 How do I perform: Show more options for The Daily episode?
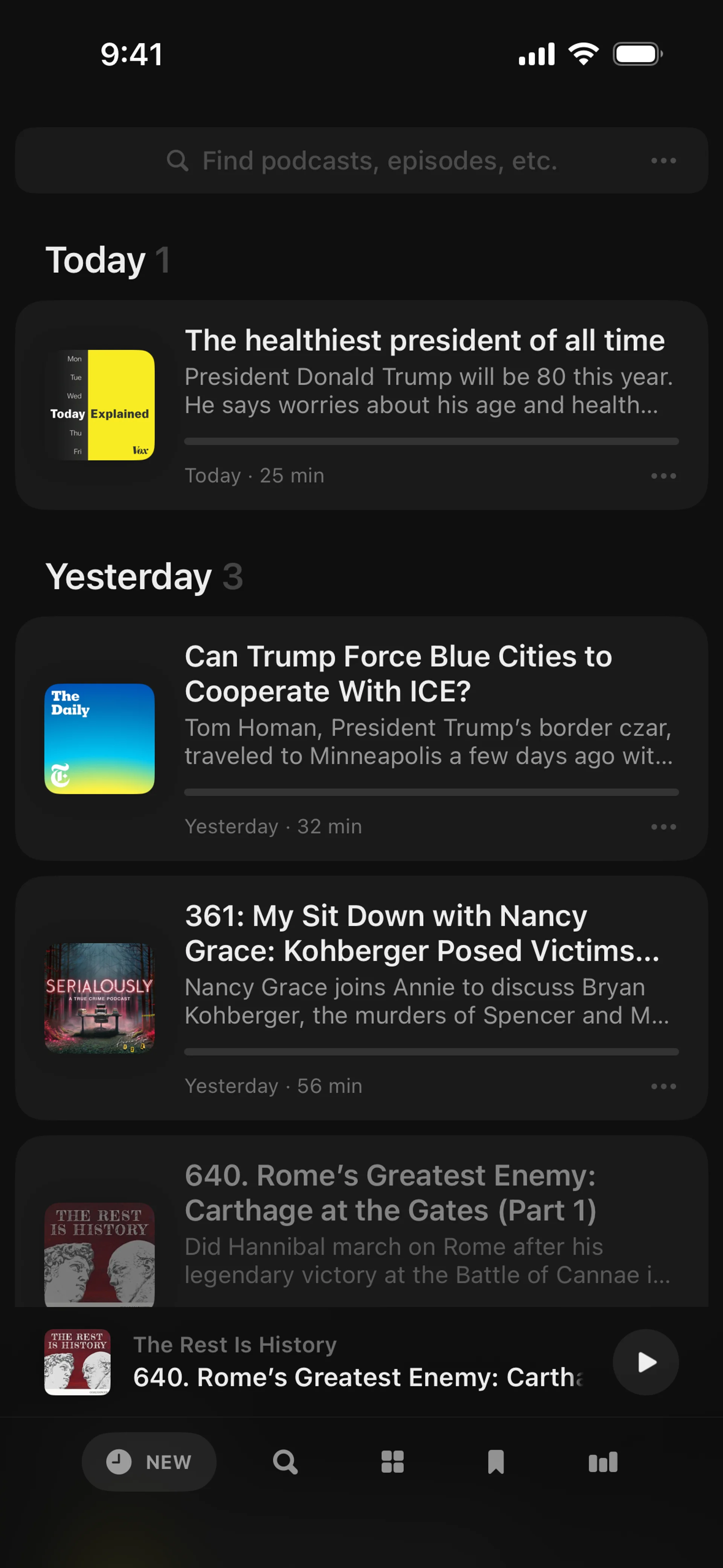[x=663, y=827]
